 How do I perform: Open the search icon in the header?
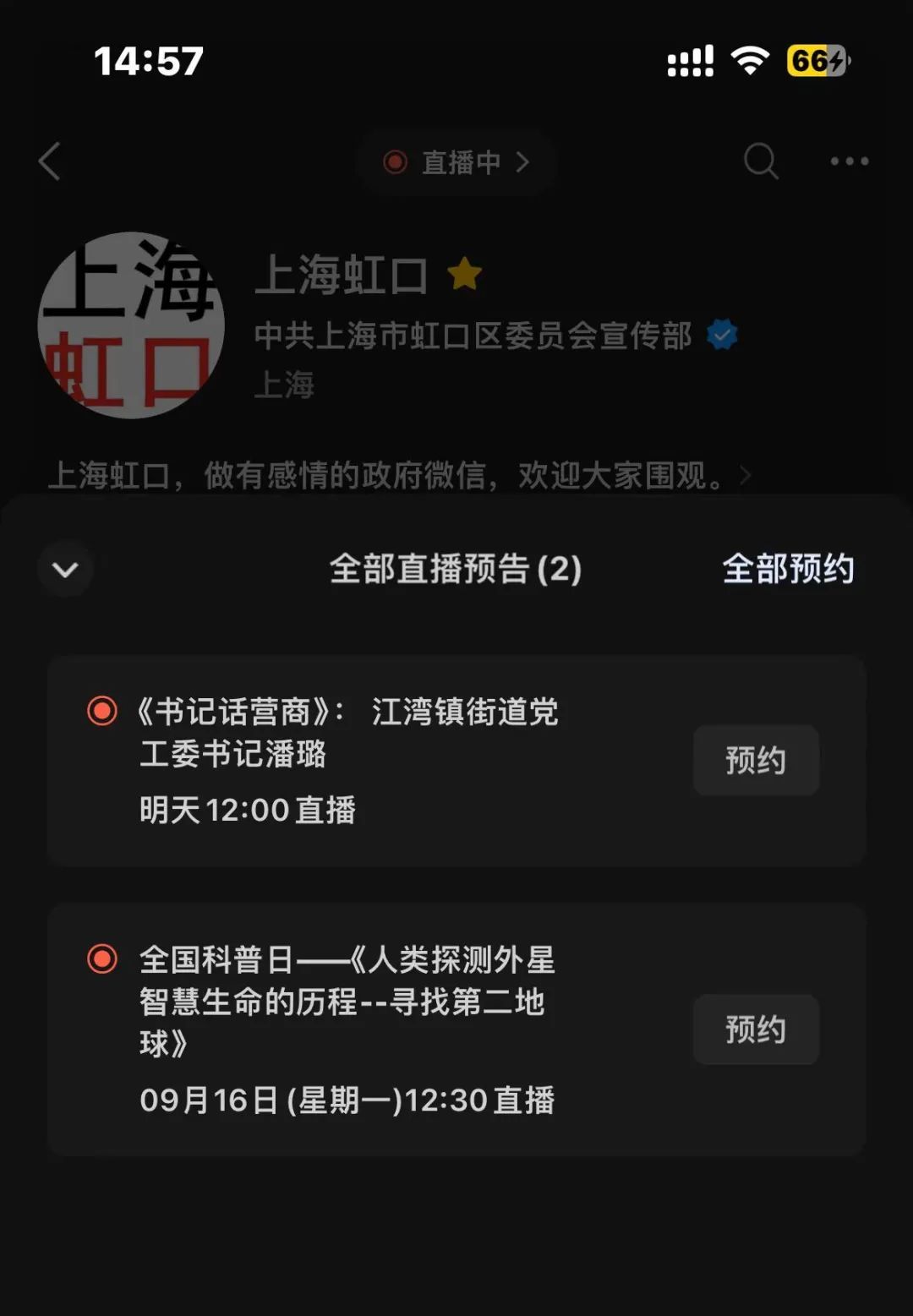760,161
